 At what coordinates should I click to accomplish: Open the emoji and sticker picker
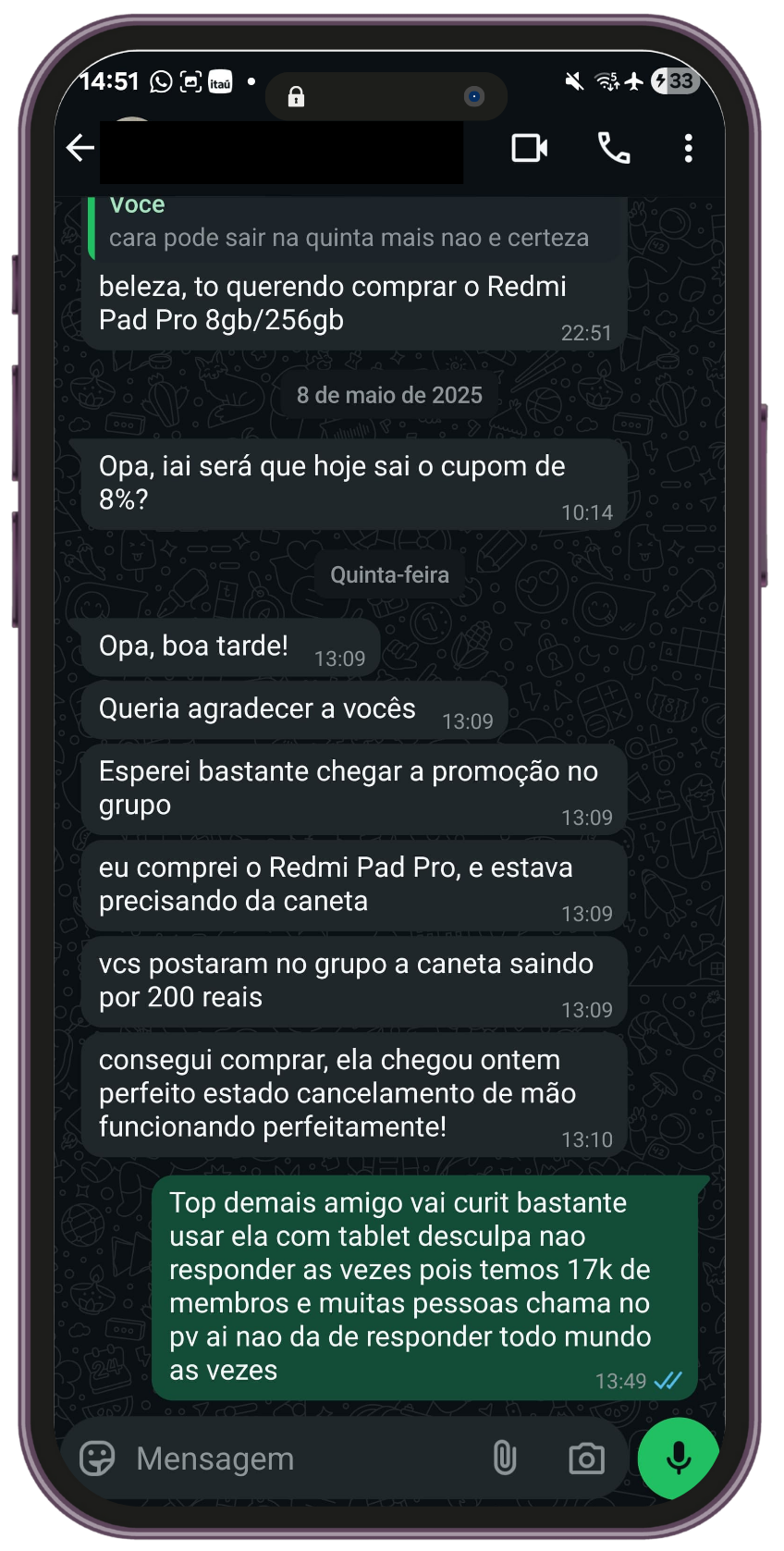coord(97,1459)
